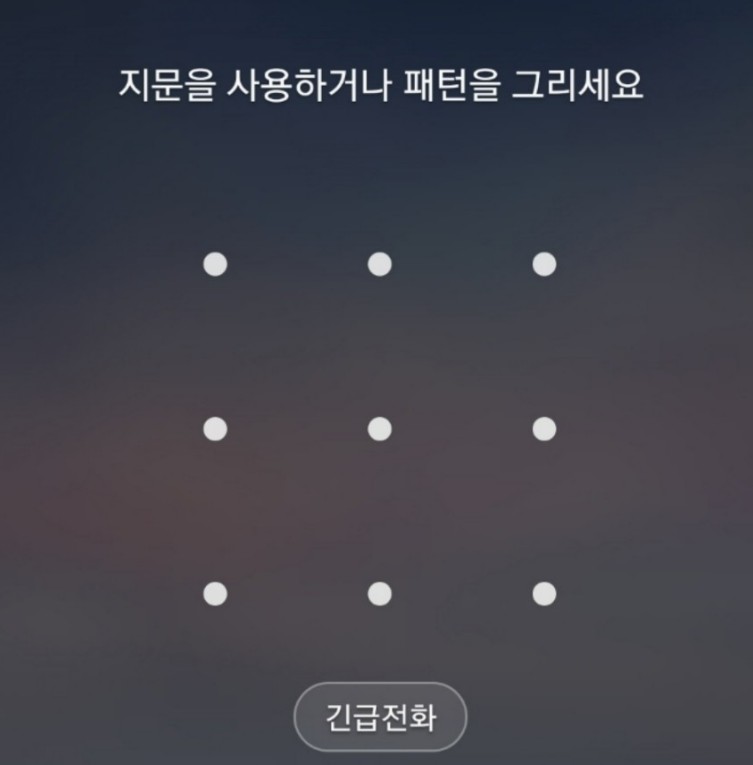Tap the dot left of the center node
The width and height of the screenshot is (753, 765).
click(x=213, y=427)
